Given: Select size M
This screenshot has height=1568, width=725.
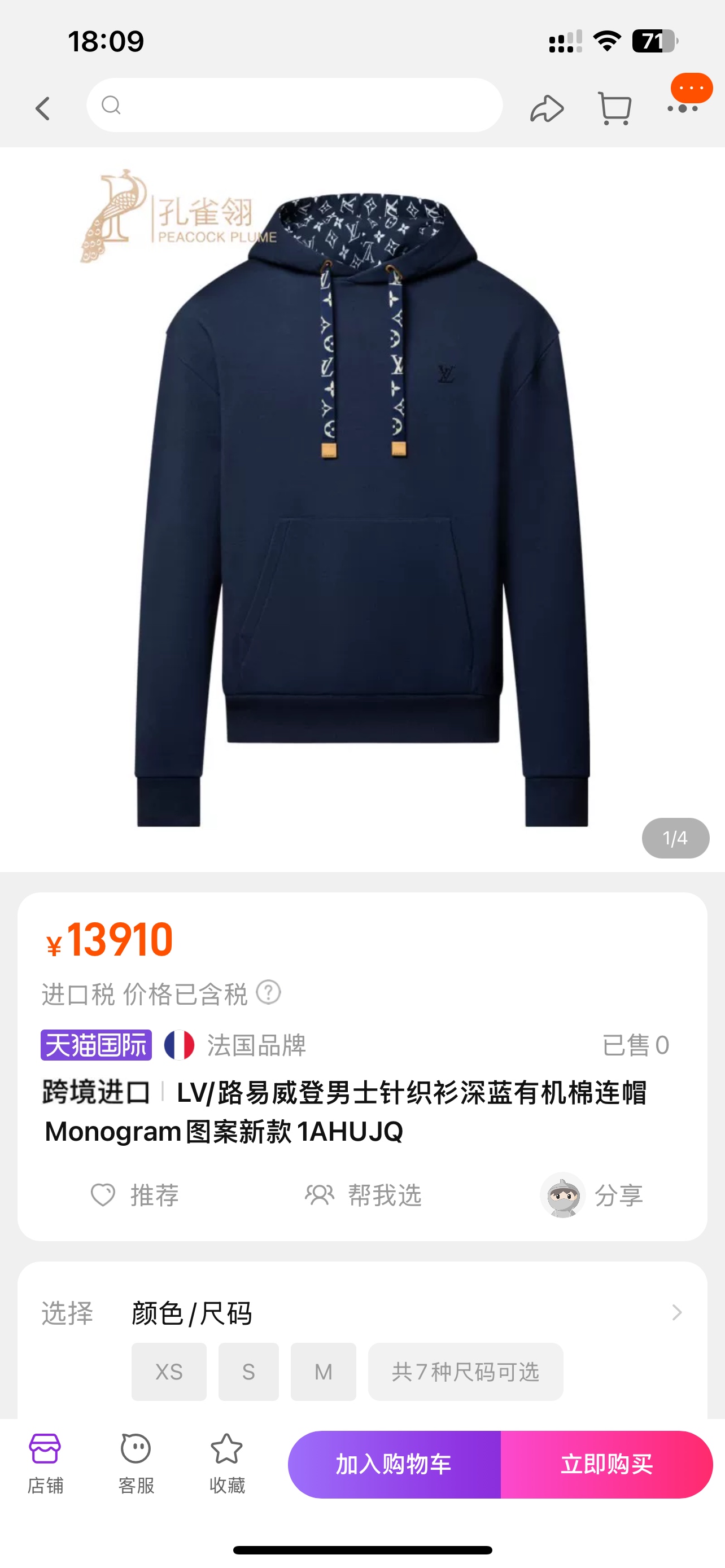Looking at the screenshot, I should click(323, 1372).
